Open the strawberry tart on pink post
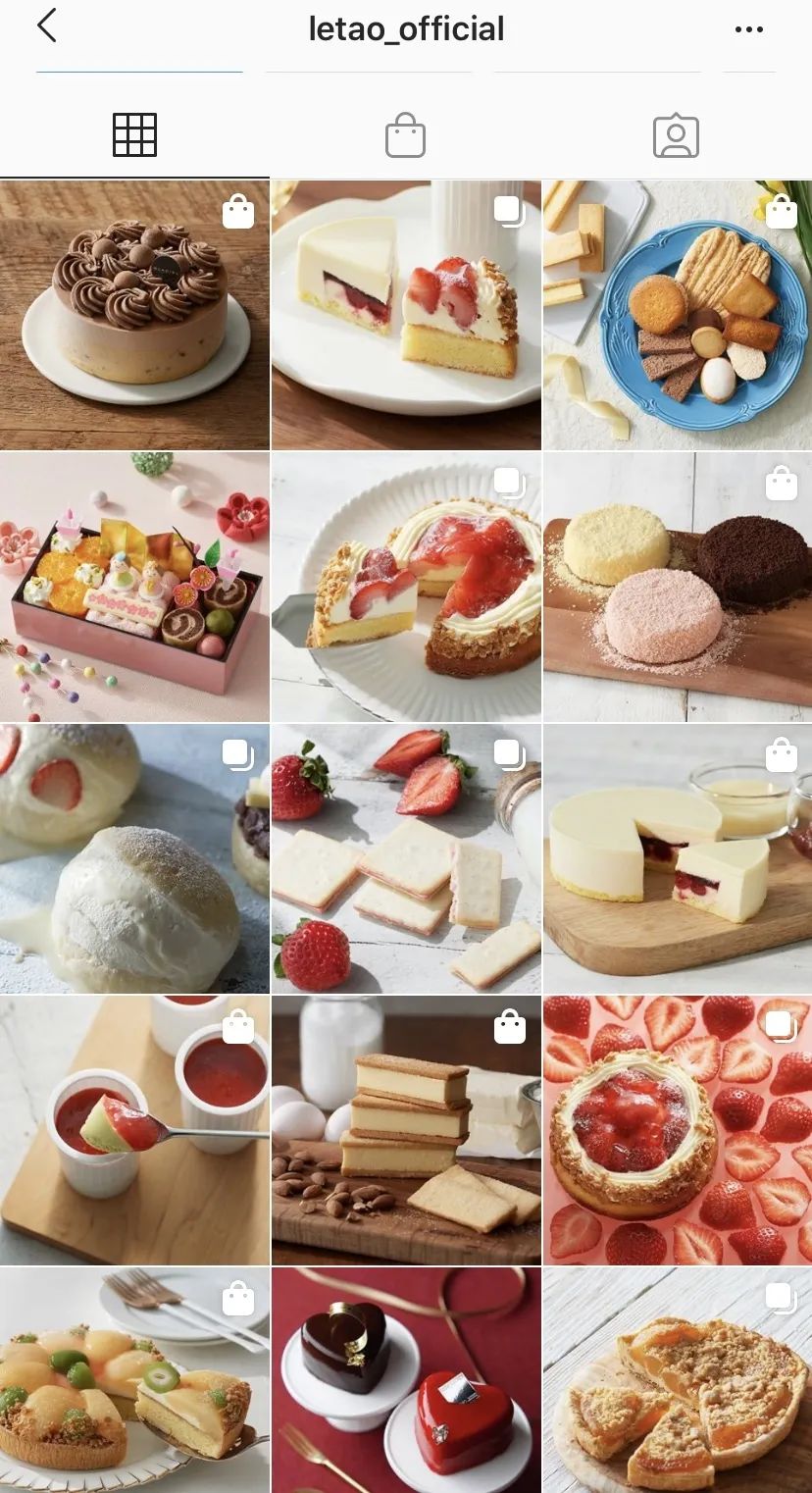This screenshot has width=812, height=1493. [x=678, y=1130]
